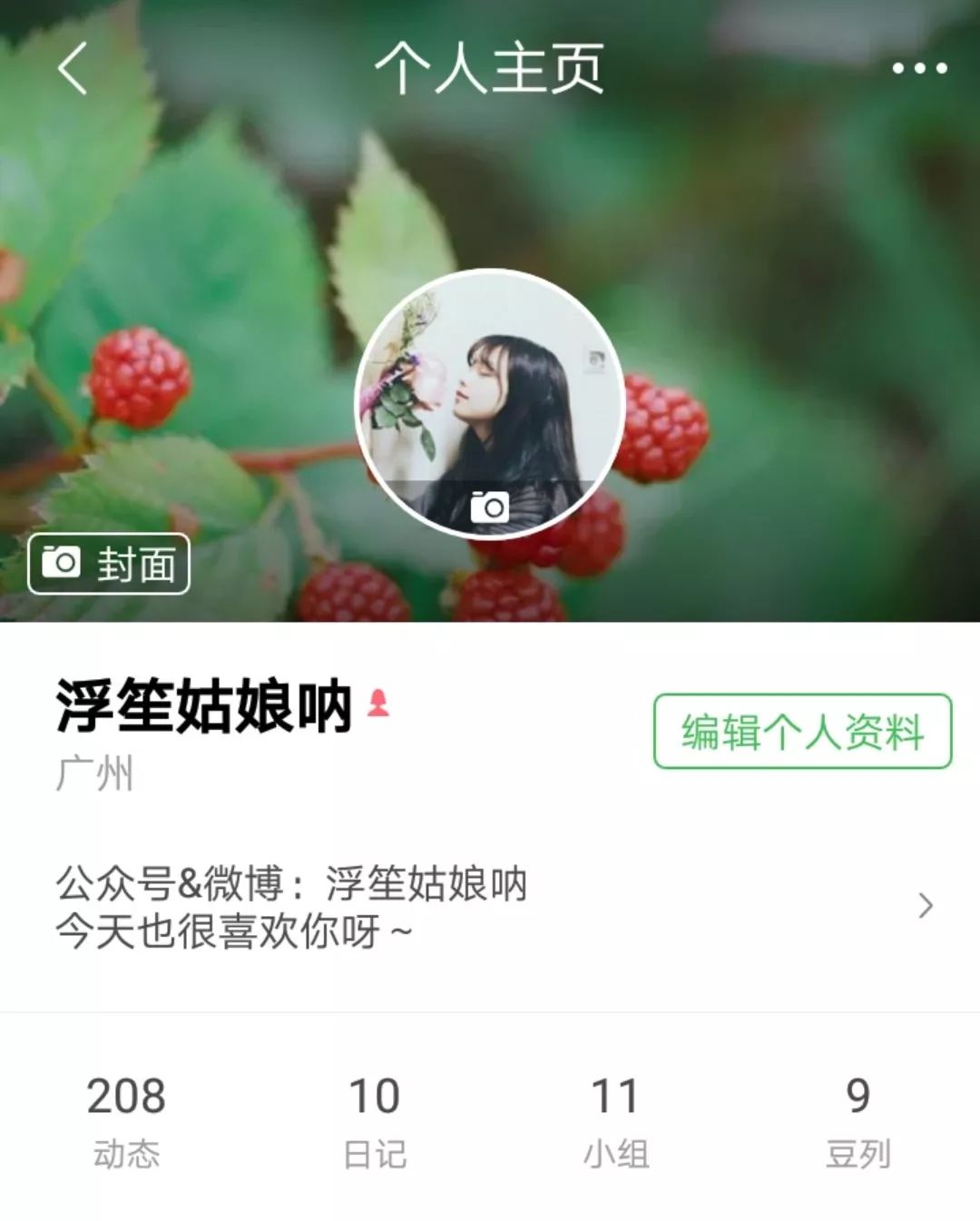The image size is (980, 1221).
Task: Change the 封面 cover photo
Action: tap(109, 564)
